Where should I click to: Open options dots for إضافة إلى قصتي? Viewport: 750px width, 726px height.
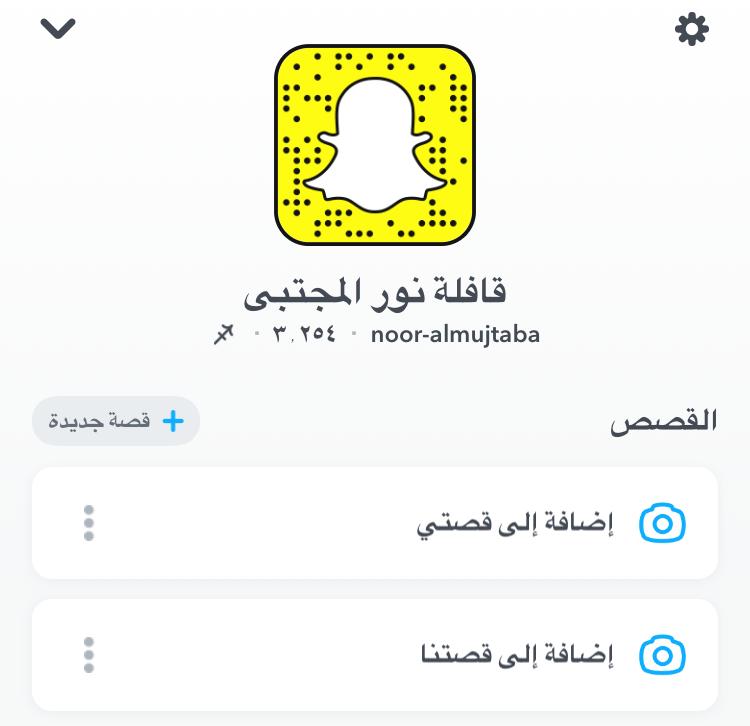click(x=89, y=523)
